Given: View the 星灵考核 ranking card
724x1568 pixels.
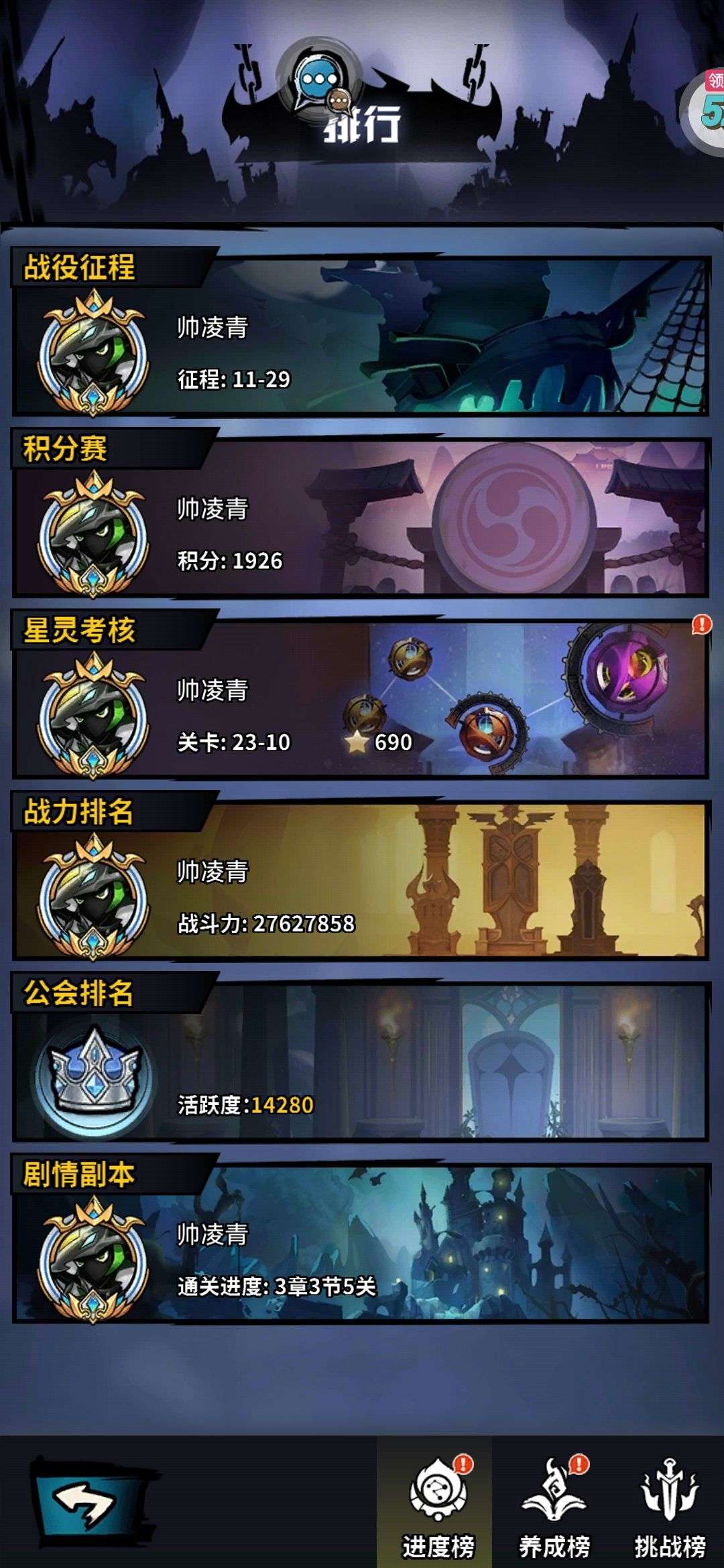Looking at the screenshot, I should 361,695.
